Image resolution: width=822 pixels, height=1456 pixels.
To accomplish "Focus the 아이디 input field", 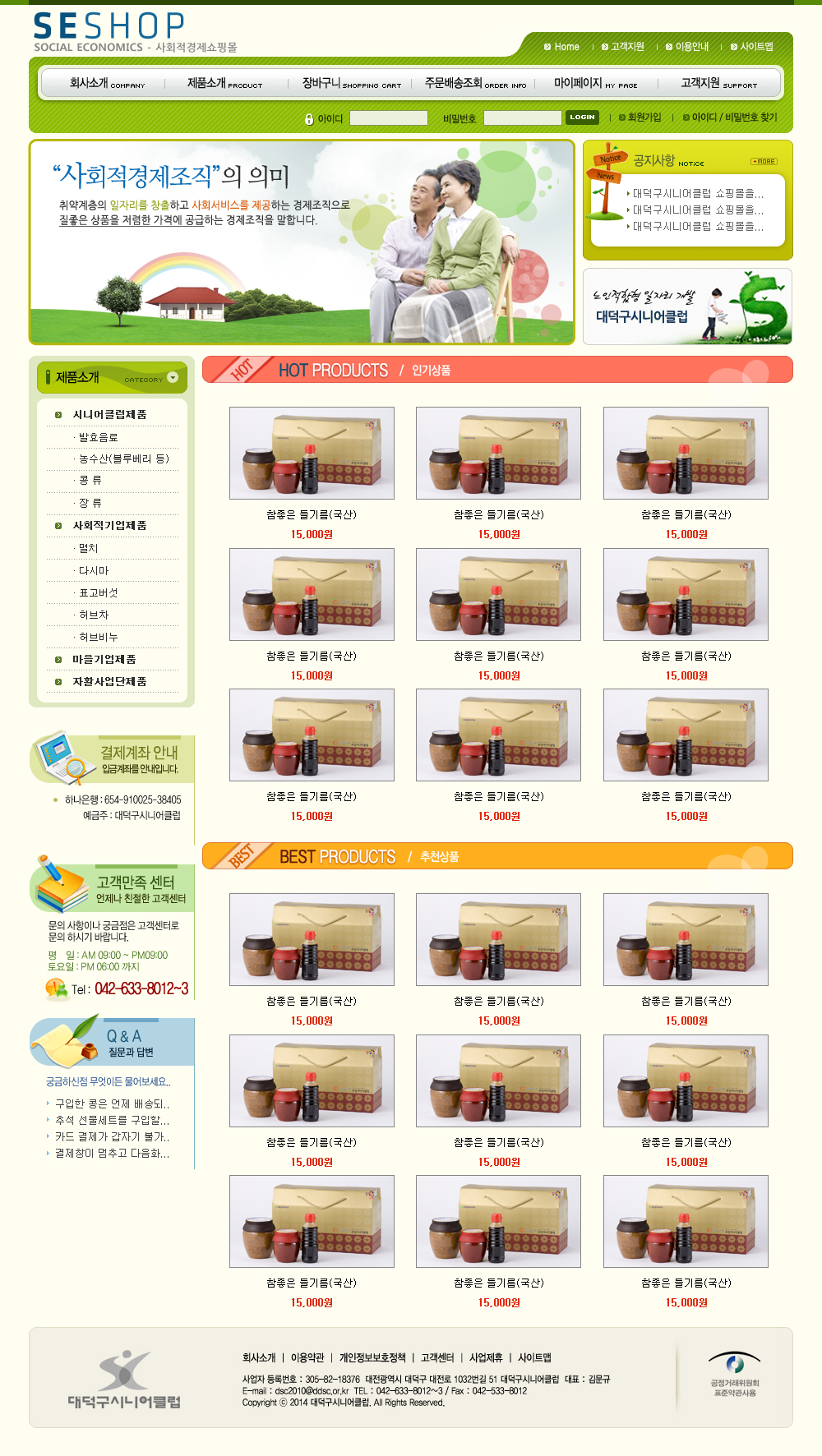I will click(x=388, y=118).
